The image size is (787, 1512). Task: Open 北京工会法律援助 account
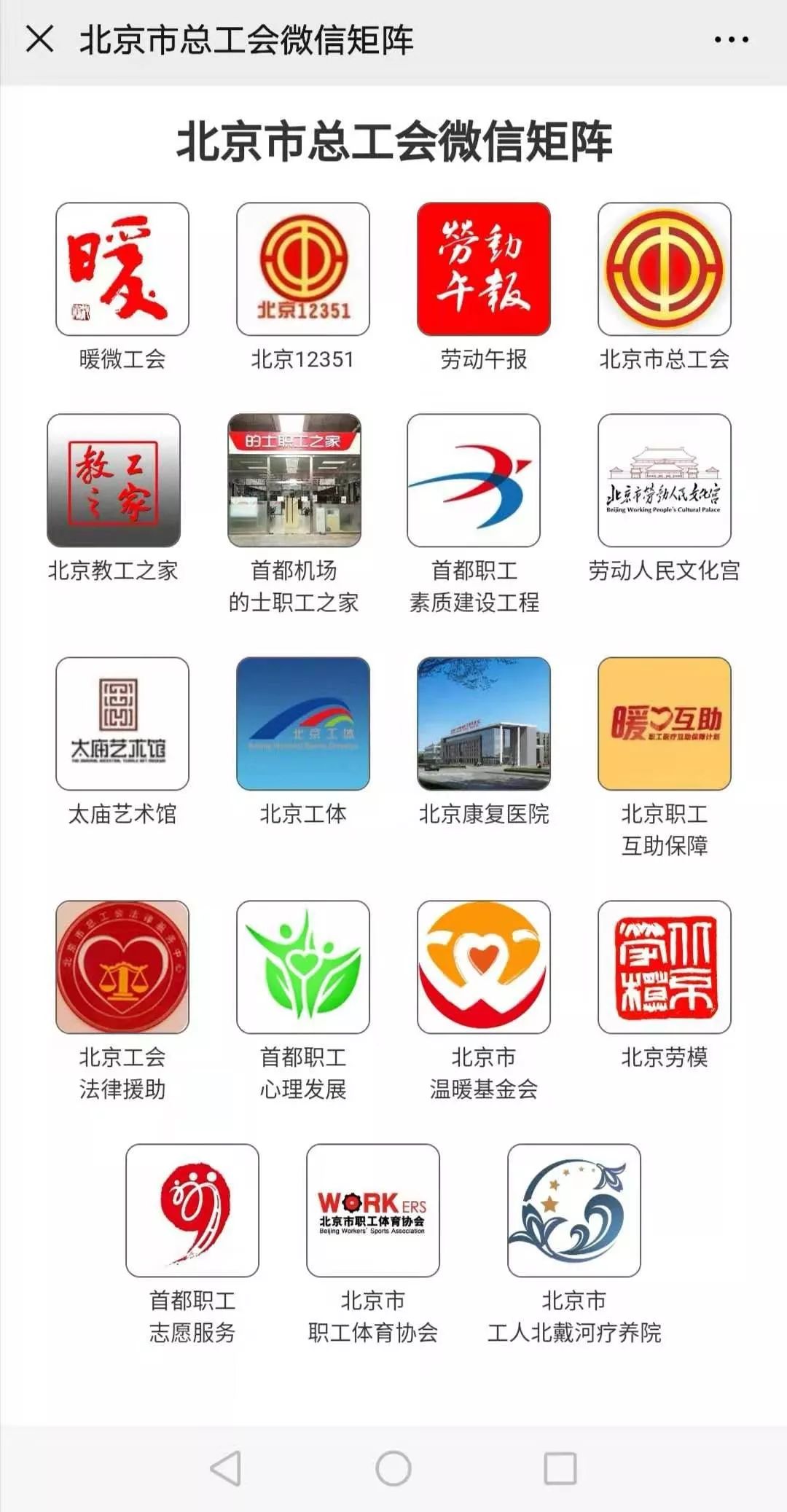[122, 967]
